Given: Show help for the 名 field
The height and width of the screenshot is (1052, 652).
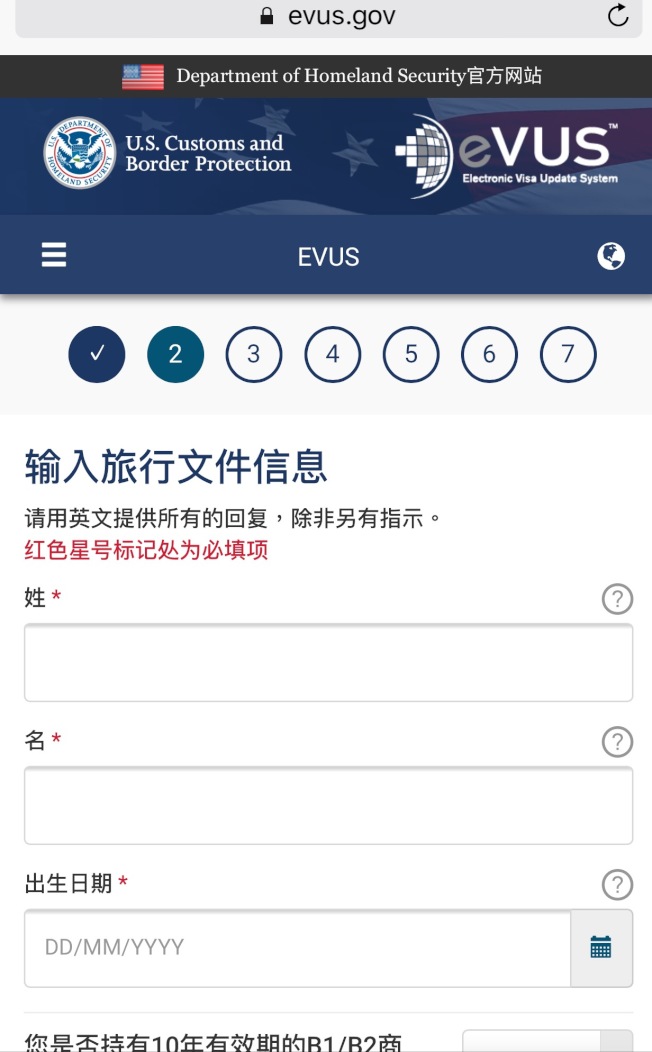Looking at the screenshot, I should 617,742.
